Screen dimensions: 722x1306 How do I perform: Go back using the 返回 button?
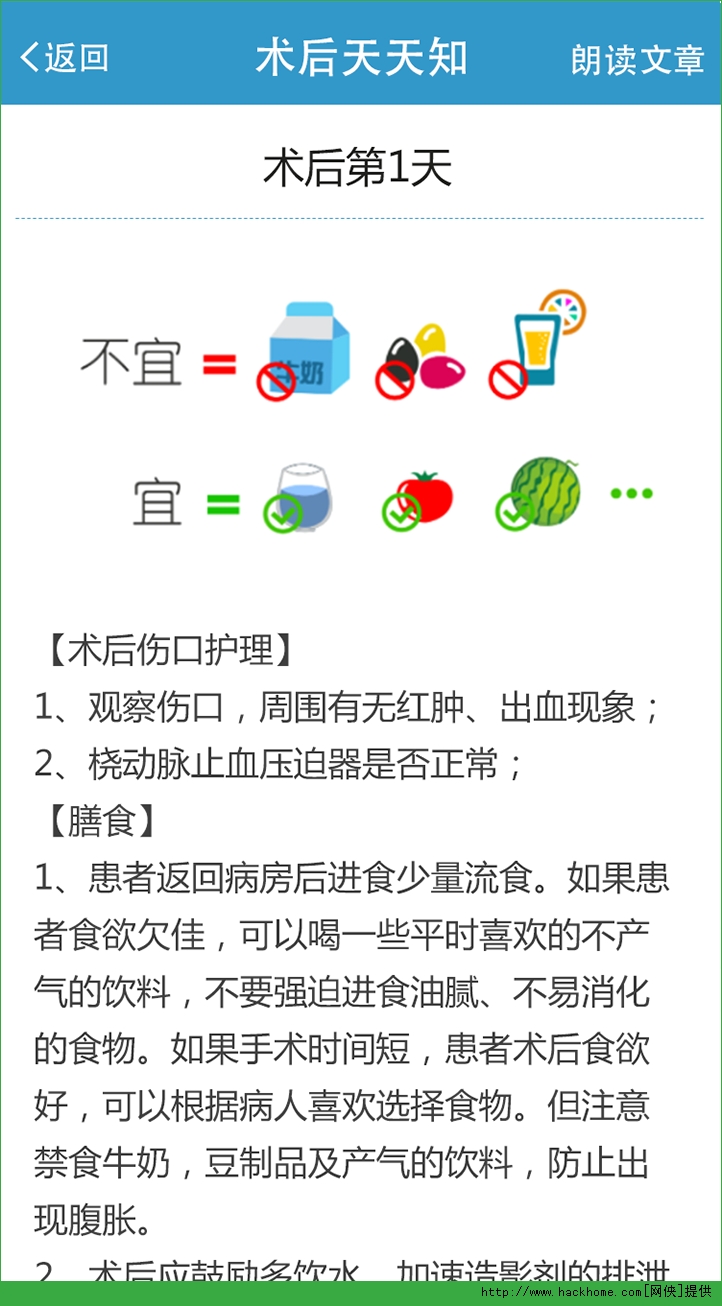click(x=64, y=57)
